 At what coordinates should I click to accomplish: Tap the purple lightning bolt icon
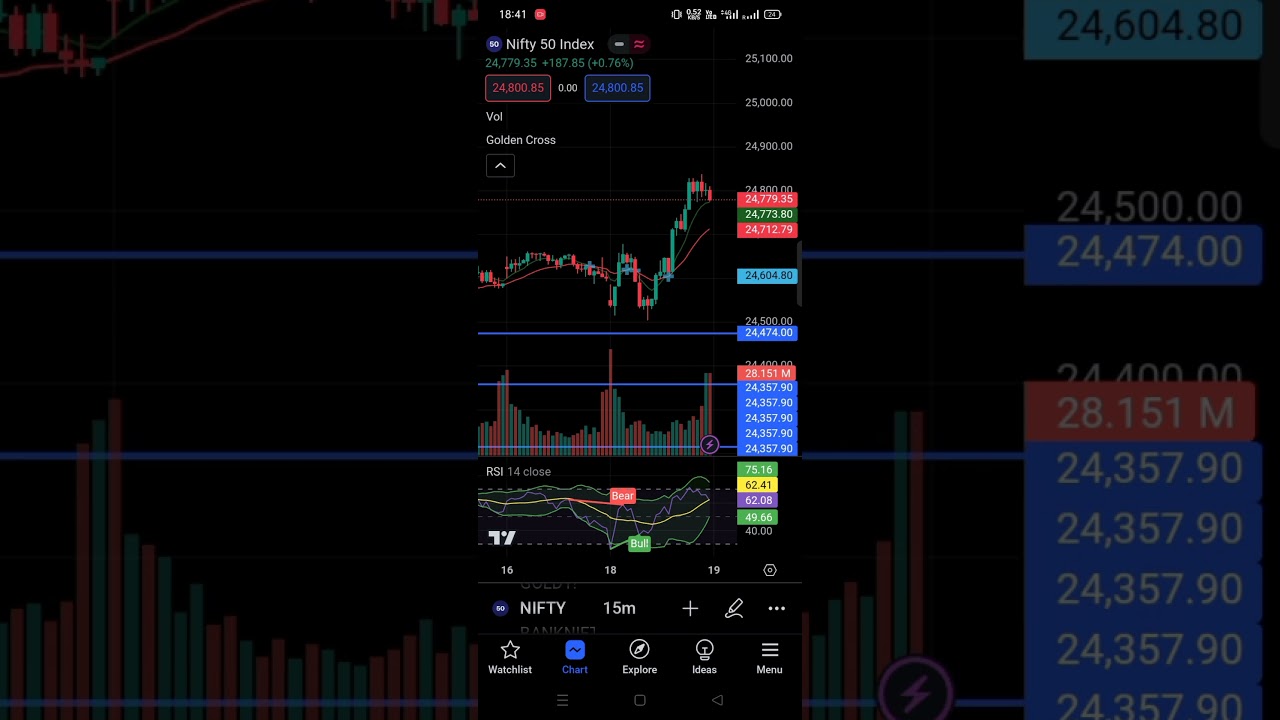pos(709,444)
